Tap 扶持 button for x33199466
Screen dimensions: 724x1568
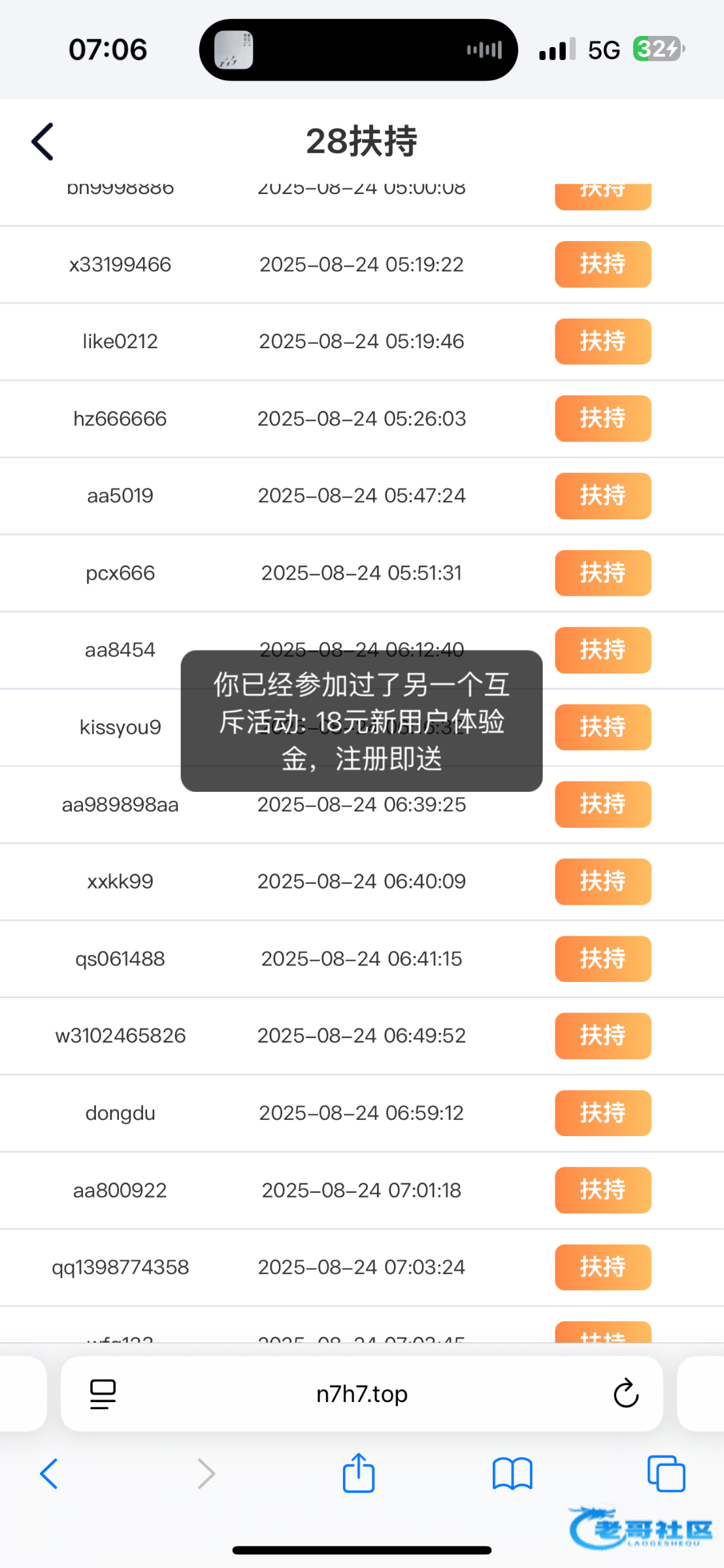coord(602,265)
